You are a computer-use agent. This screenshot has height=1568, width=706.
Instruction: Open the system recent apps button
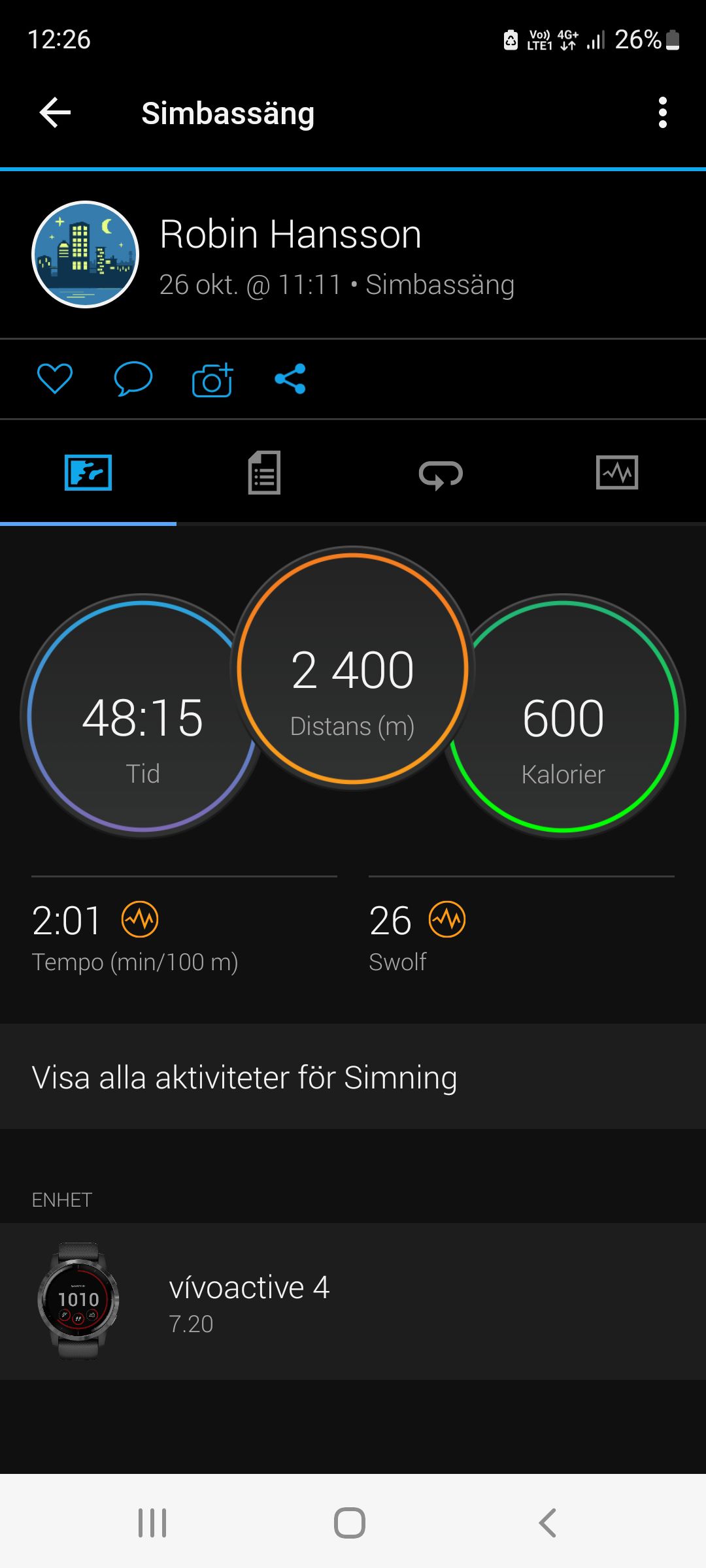click(152, 1523)
